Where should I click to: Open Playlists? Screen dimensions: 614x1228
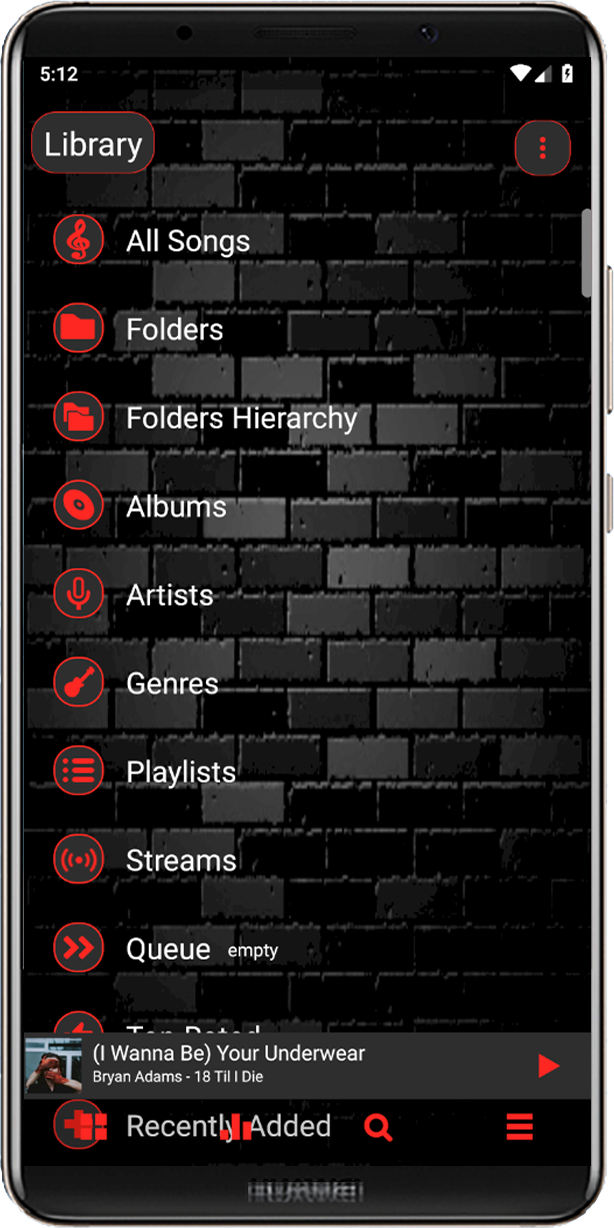(x=181, y=772)
